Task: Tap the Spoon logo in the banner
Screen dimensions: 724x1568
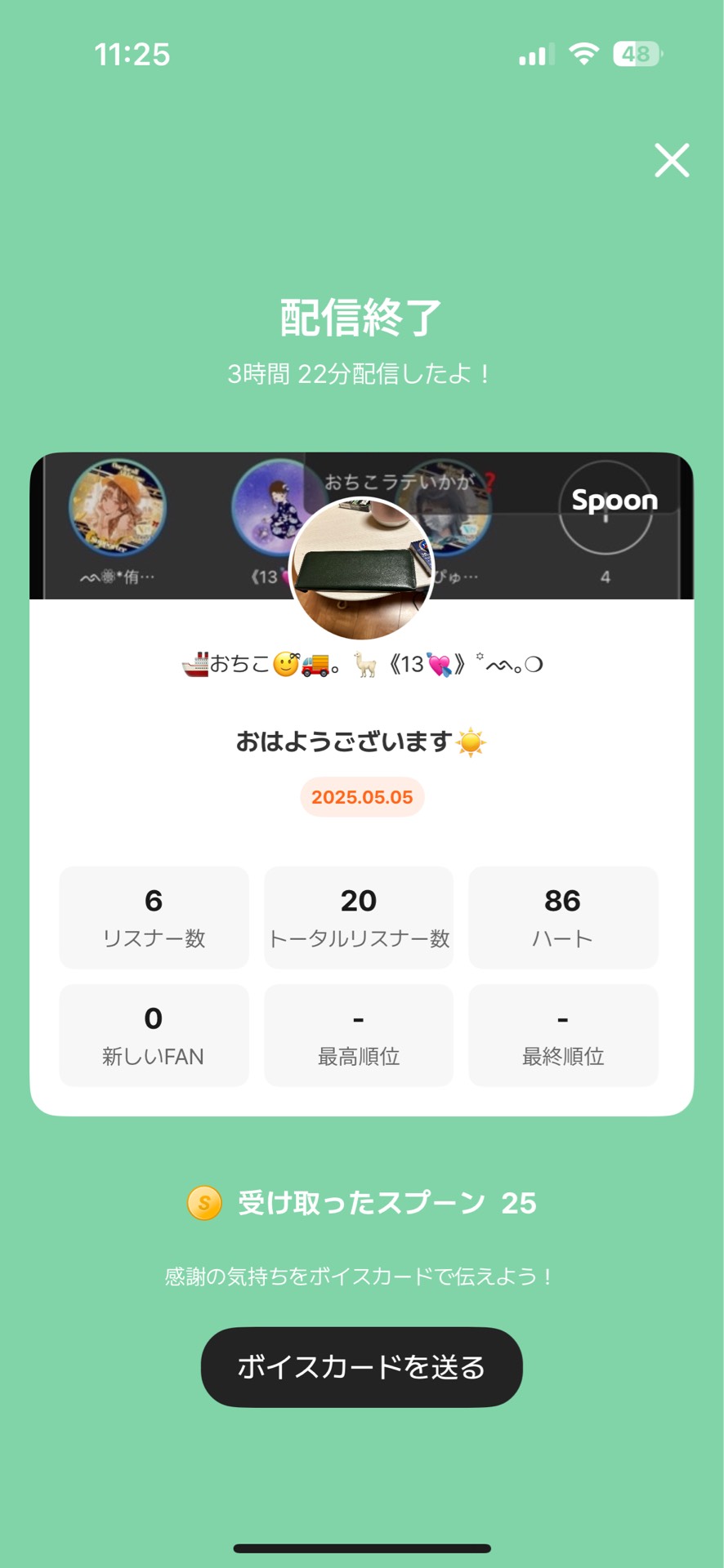Action: (x=615, y=501)
